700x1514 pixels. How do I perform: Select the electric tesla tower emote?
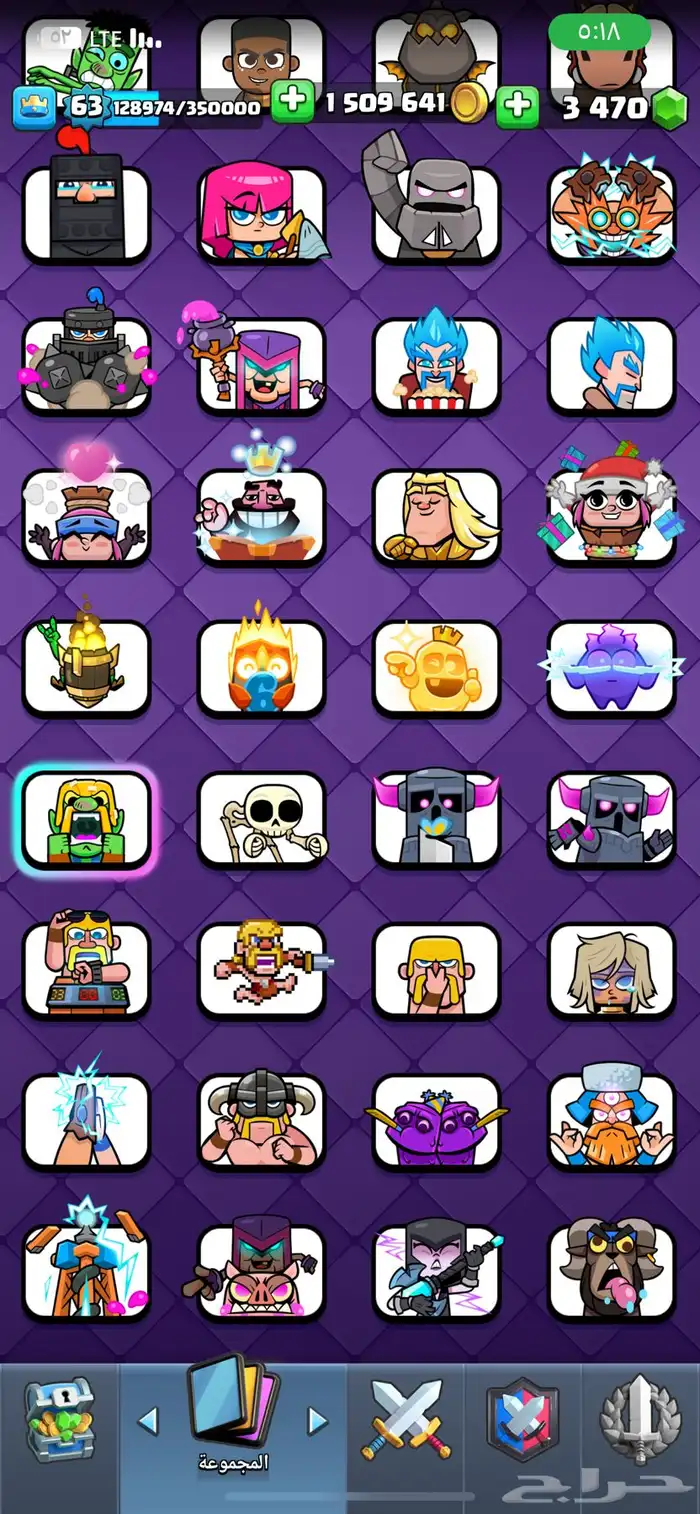click(x=86, y=1271)
